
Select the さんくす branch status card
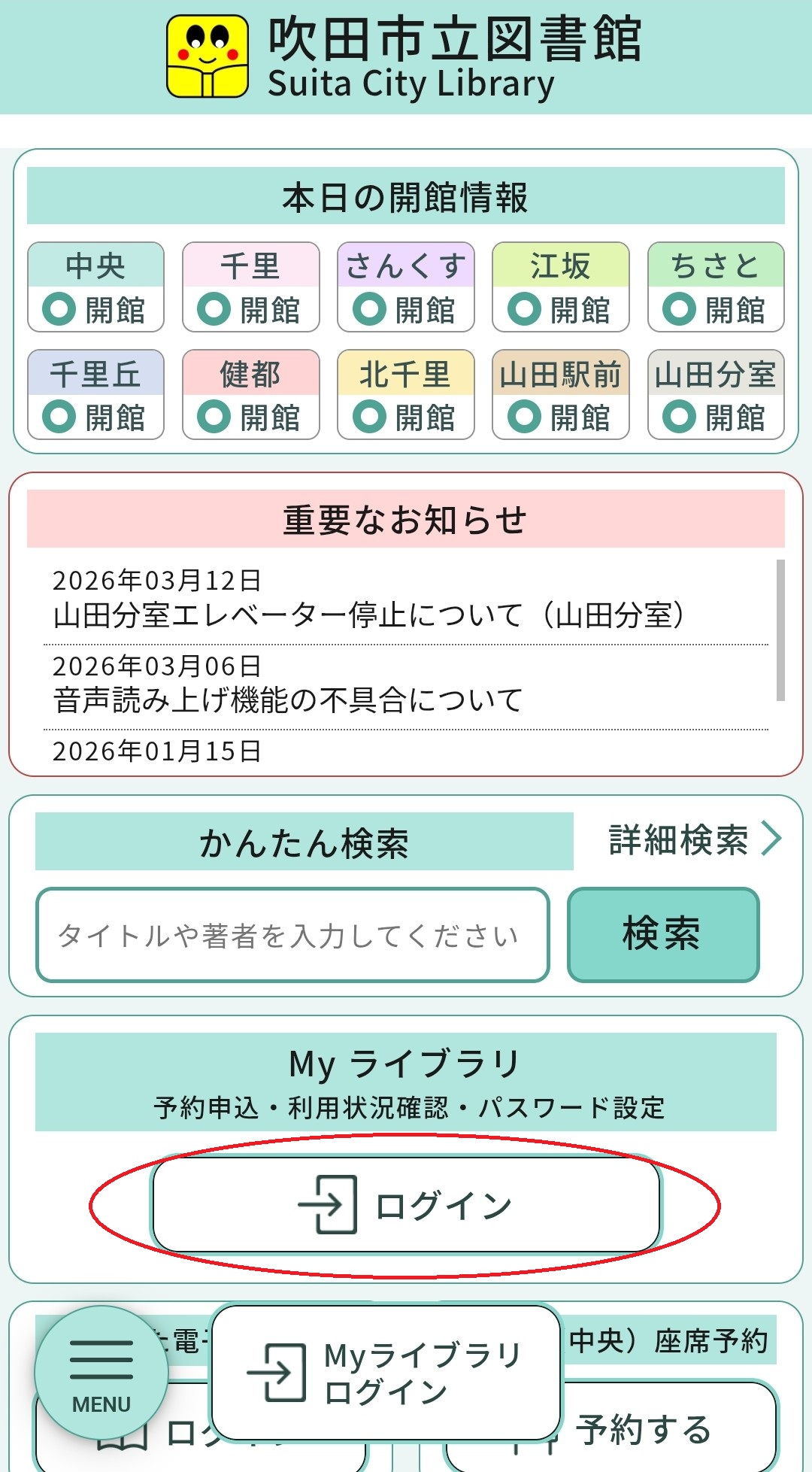tap(406, 287)
